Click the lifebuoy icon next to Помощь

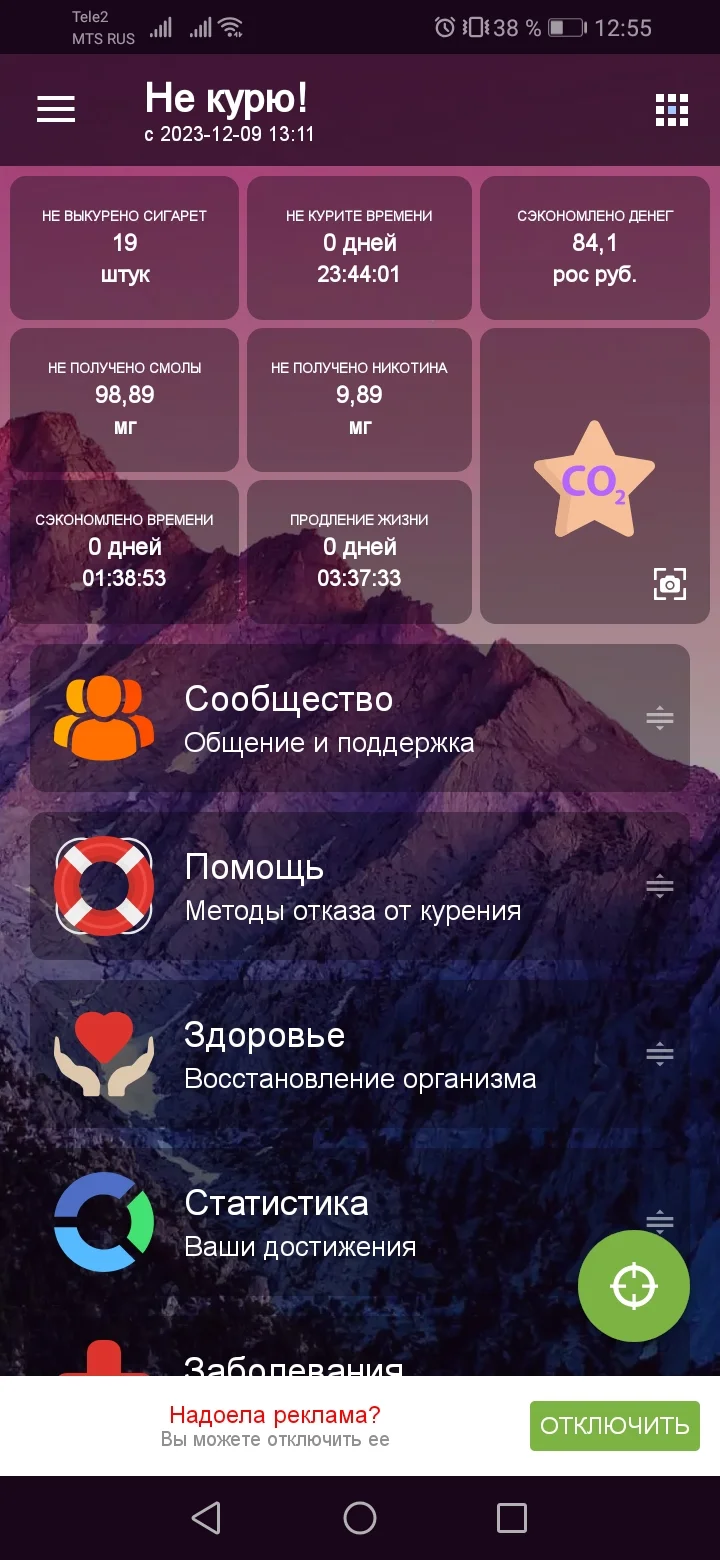tap(104, 885)
